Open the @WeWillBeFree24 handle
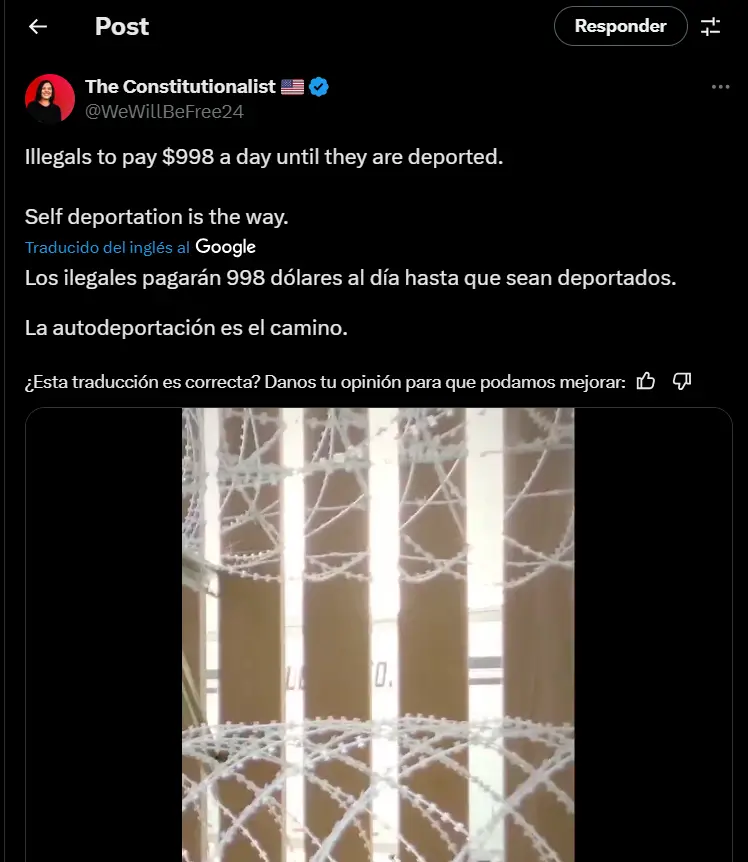Viewport: 748px width, 862px height. point(164,111)
